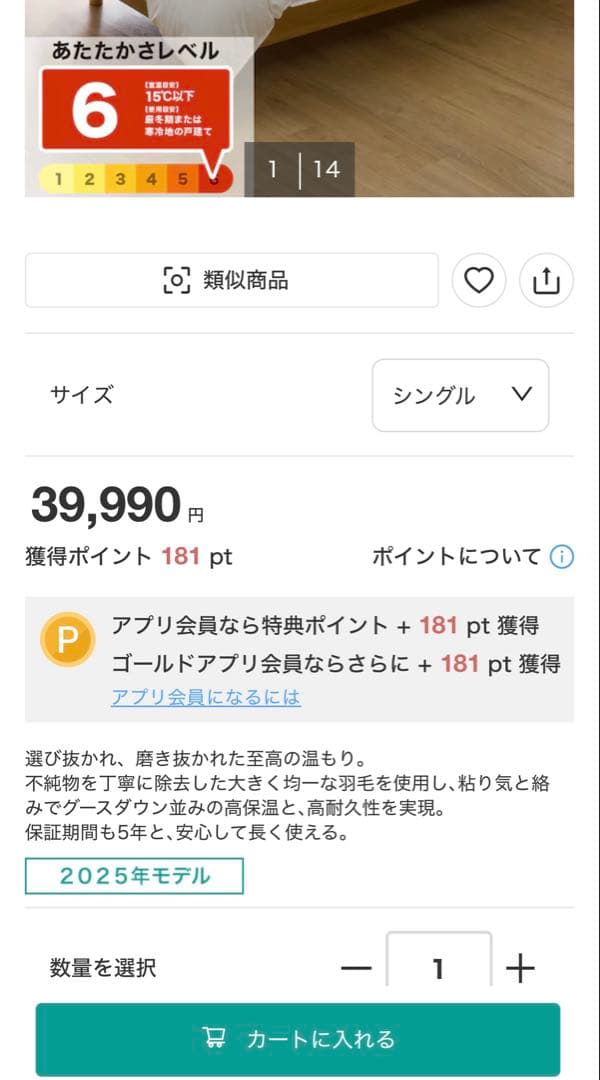The height and width of the screenshot is (1080, 600).
Task: Add the item with カートに入れる
Action: tap(298, 1039)
